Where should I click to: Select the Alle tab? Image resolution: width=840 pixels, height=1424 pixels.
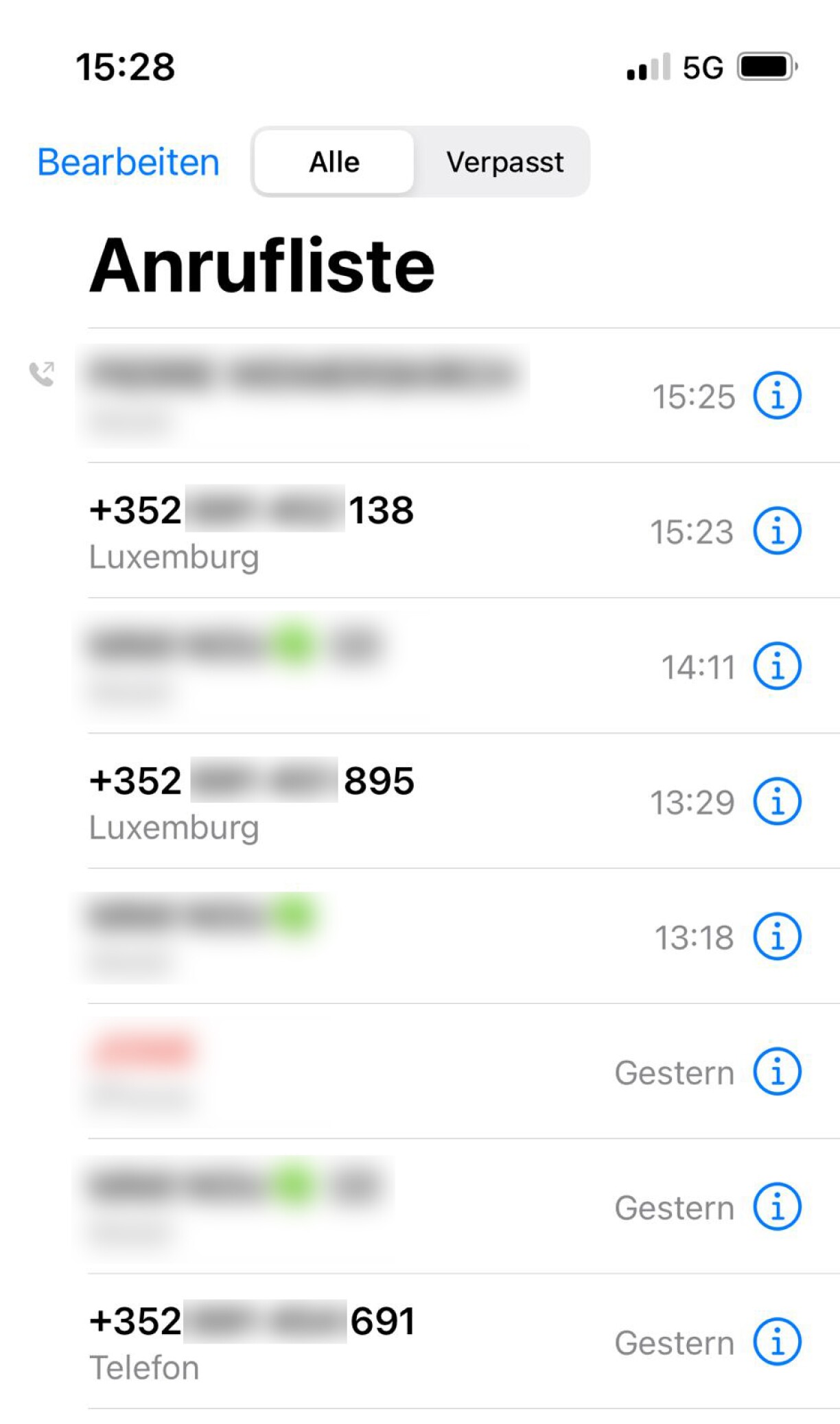click(x=334, y=163)
